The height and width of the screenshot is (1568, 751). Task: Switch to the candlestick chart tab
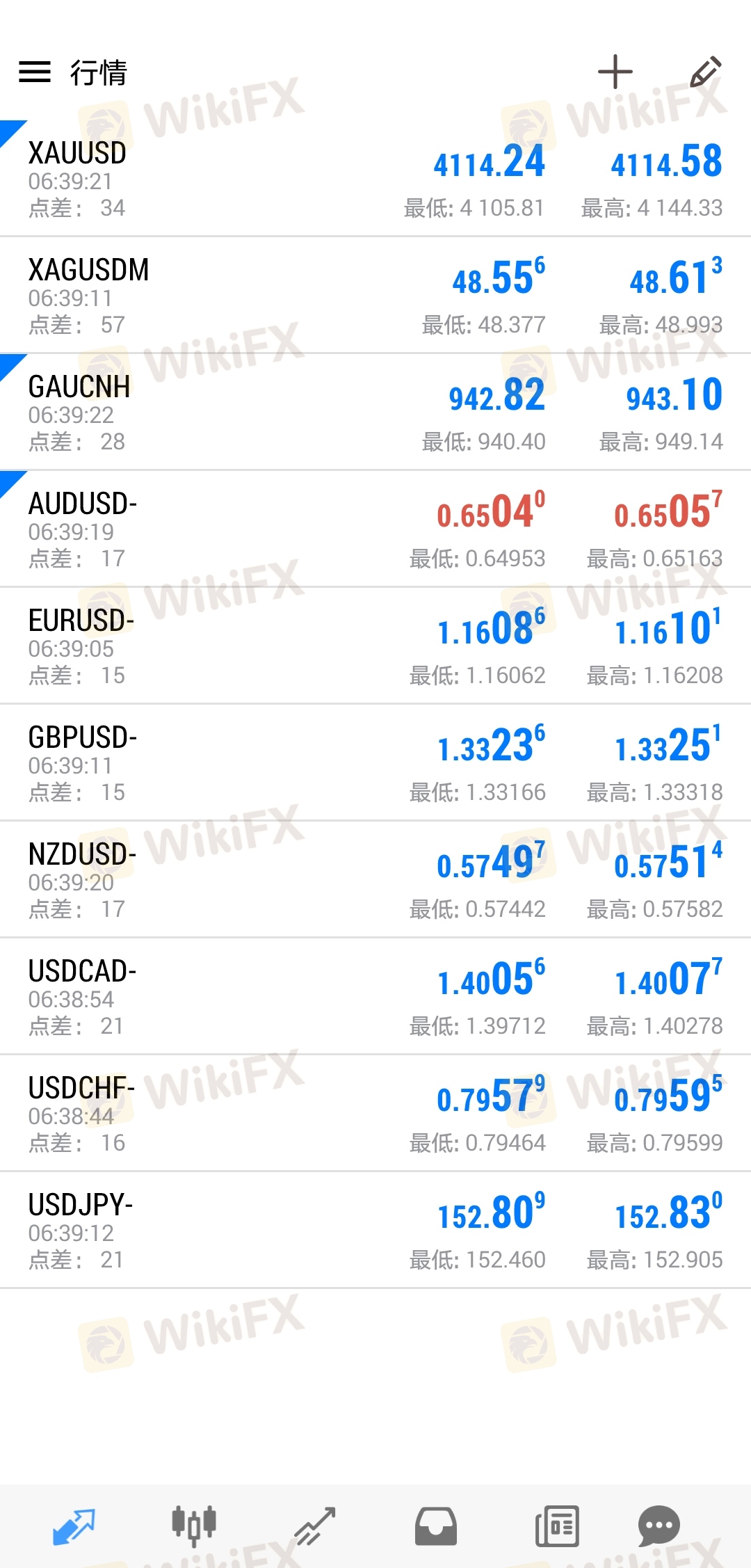(x=194, y=1526)
